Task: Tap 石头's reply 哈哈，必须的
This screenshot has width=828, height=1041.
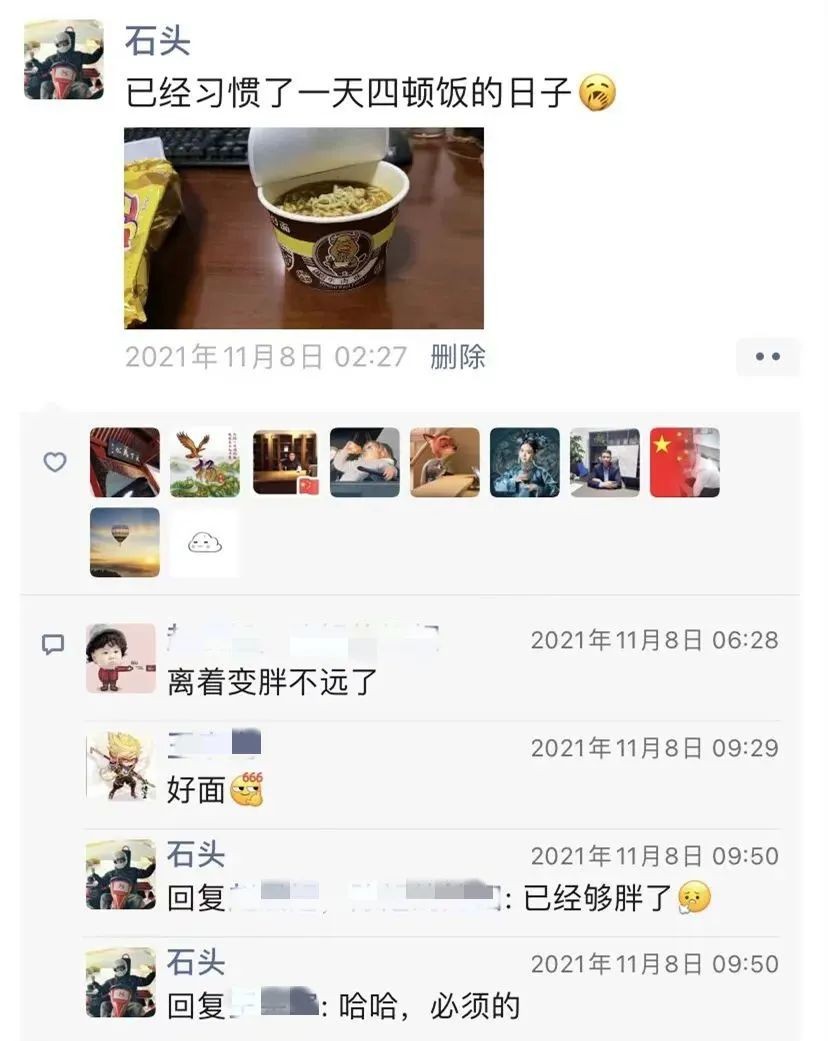Action: (x=430, y=1005)
